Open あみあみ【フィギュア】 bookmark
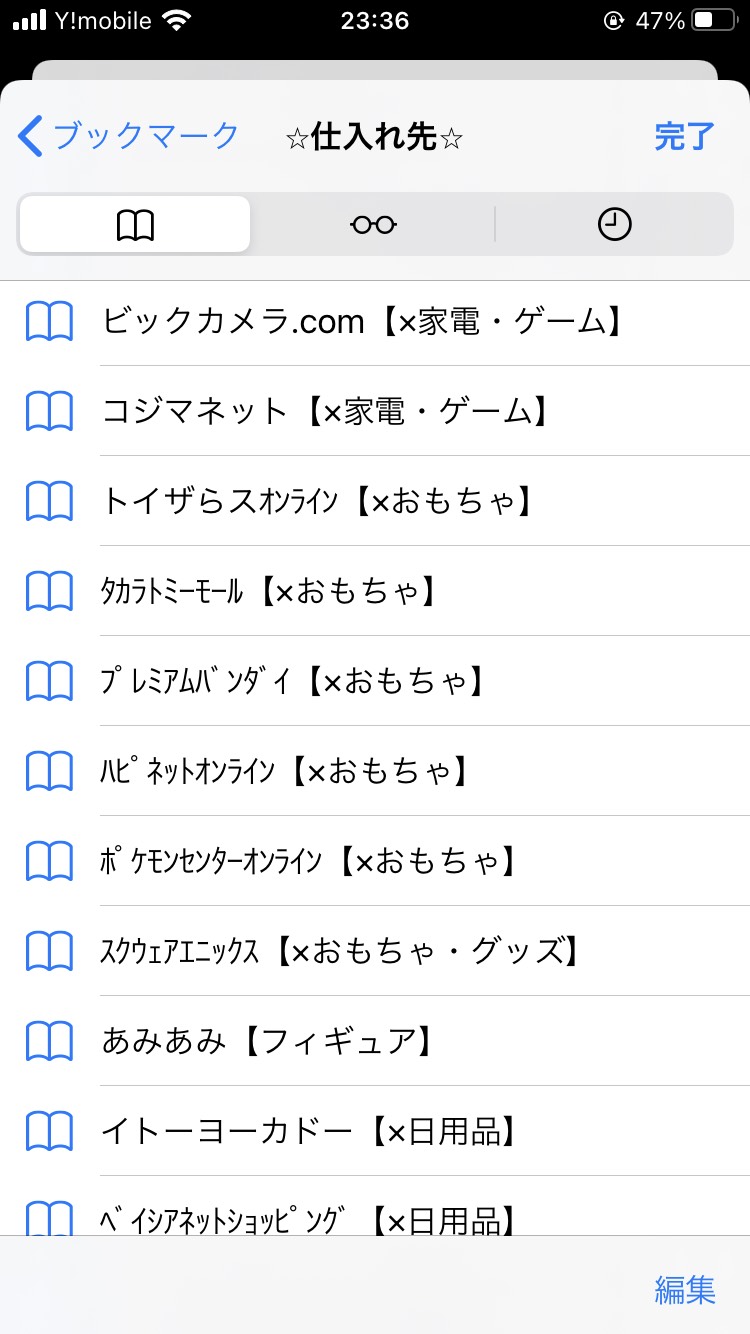The width and height of the screenshot is (750, 1334). pos(375,1041)
